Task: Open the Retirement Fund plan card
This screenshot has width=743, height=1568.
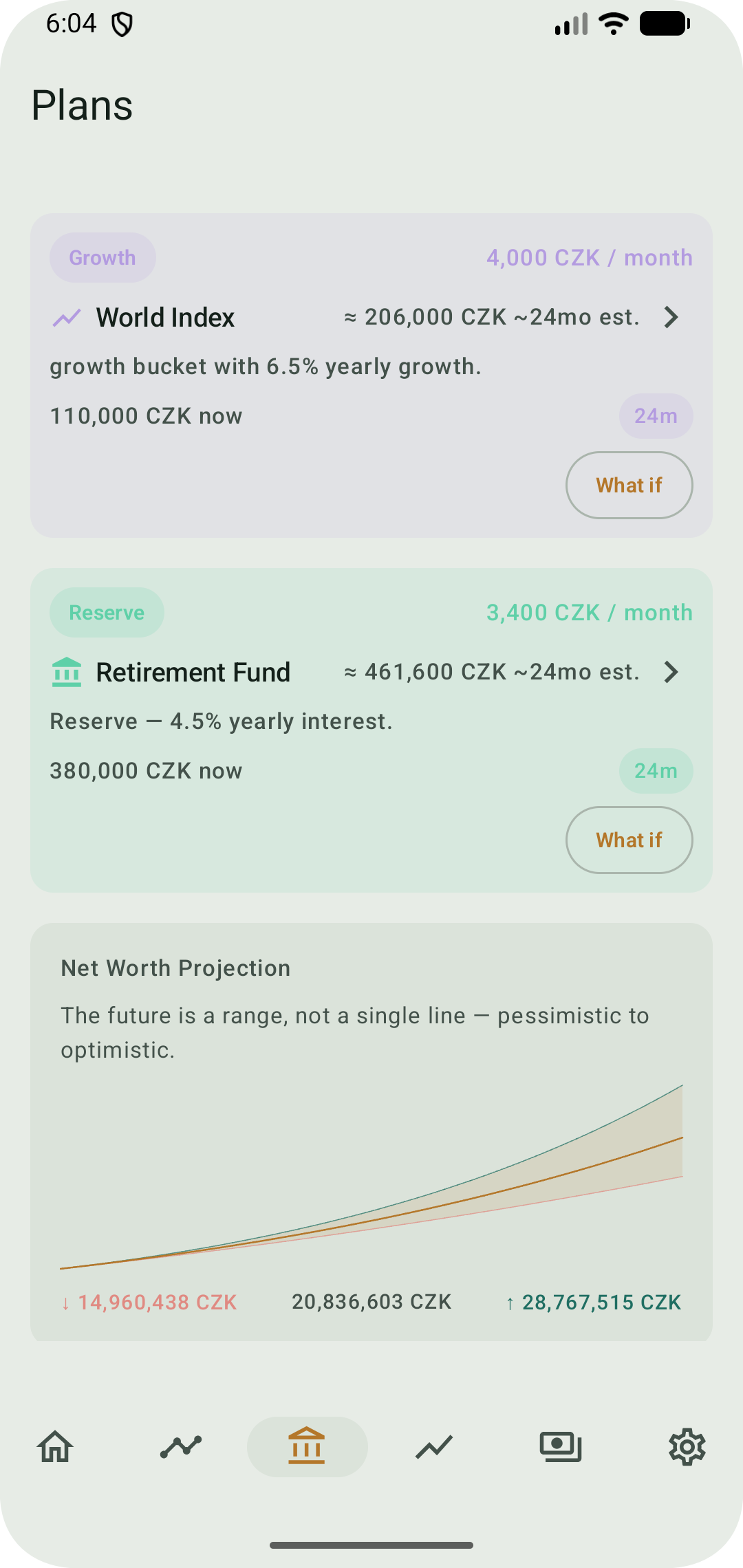Action: pos(371,730)
